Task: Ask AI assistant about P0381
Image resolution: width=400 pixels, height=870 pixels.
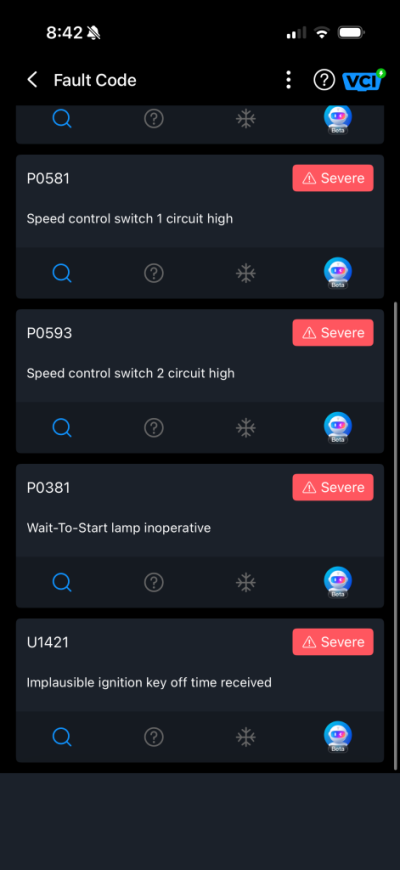Action: [338, 582]
